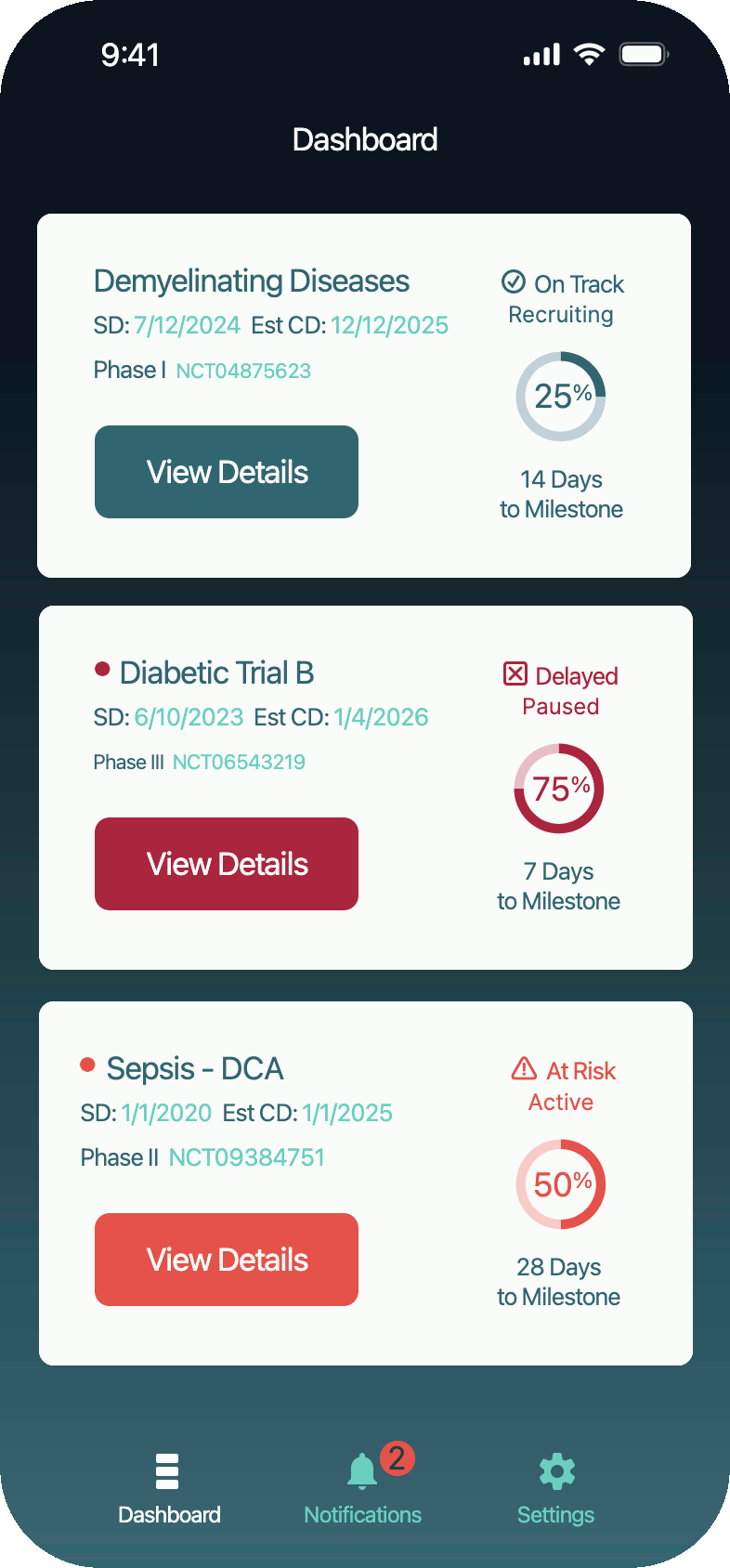Click the At Risk warning triangle for Sepsis
Image resolution: width=730 pixels, height=1568 pixels.
[x=523, y=1070]
